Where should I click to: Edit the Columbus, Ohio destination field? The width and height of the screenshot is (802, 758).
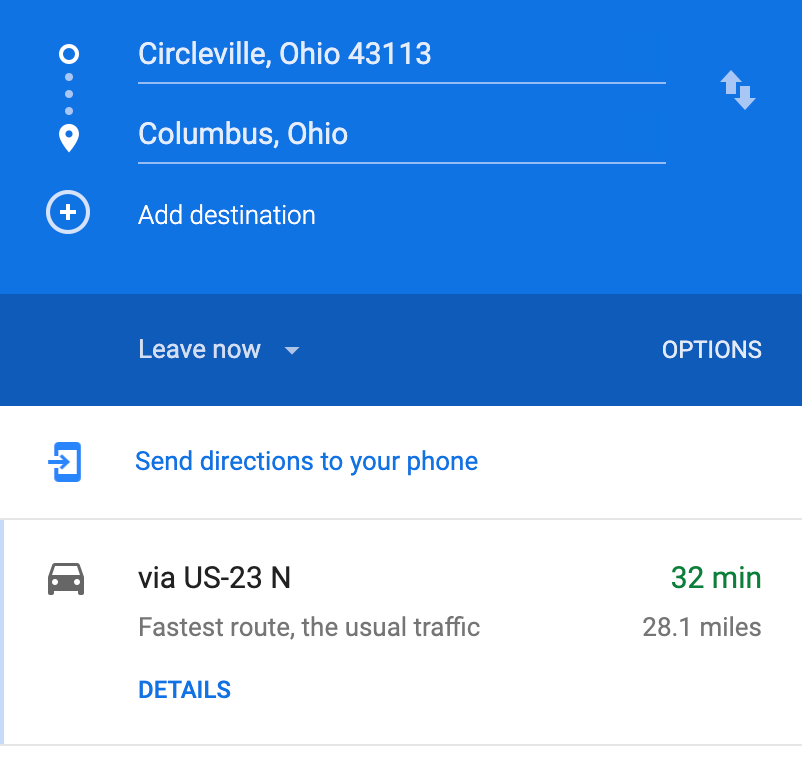pos(400,134)
